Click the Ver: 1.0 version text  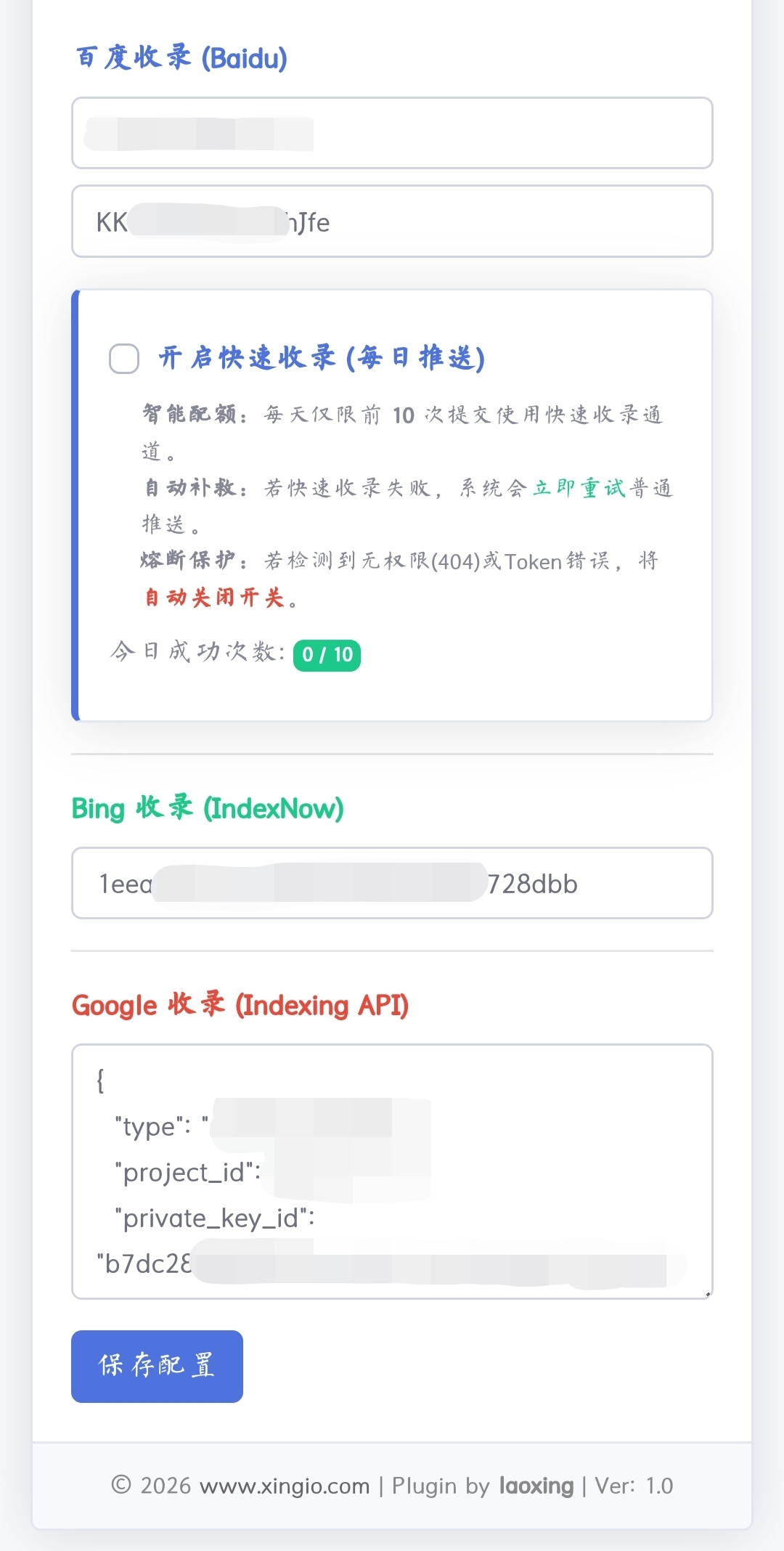point(633,1486)
